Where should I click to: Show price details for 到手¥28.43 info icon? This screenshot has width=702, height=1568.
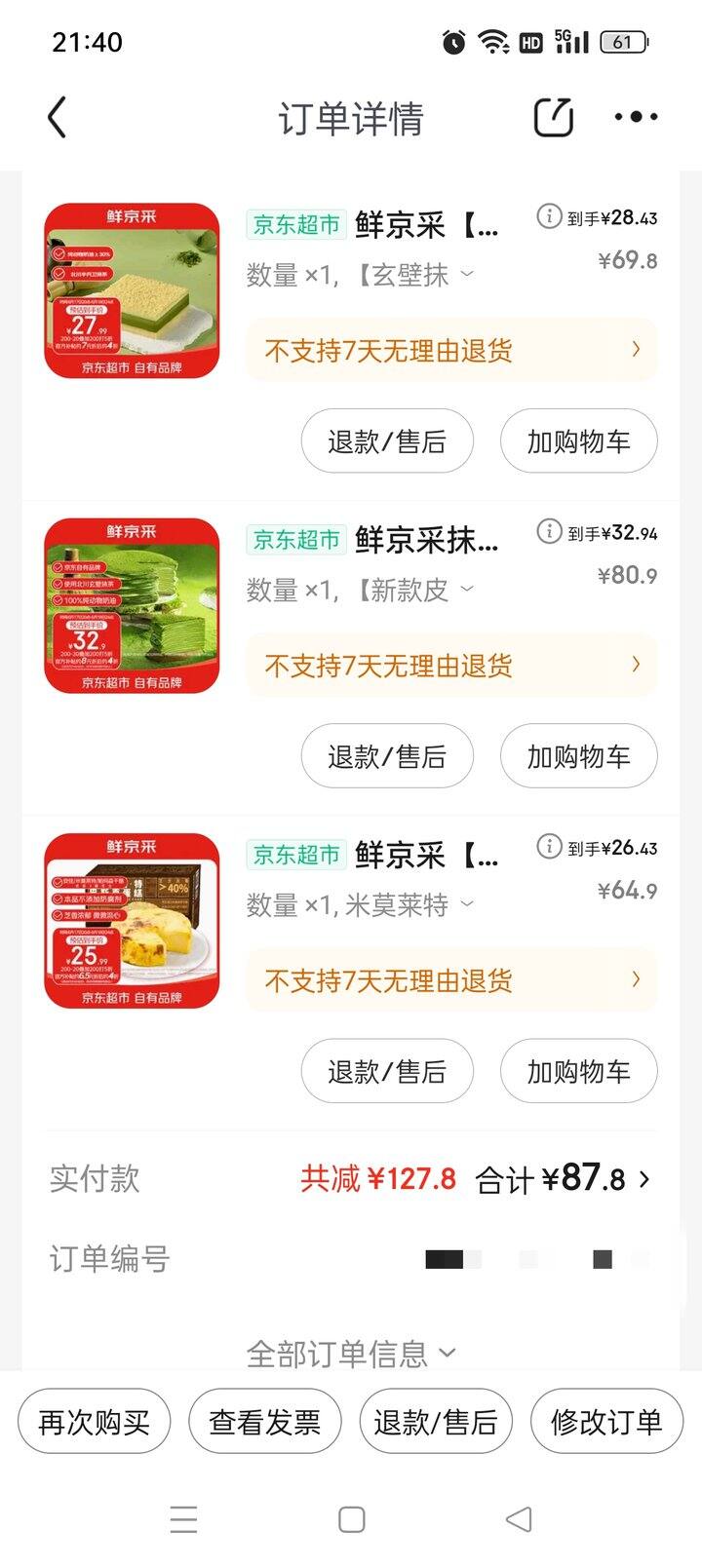549,216
